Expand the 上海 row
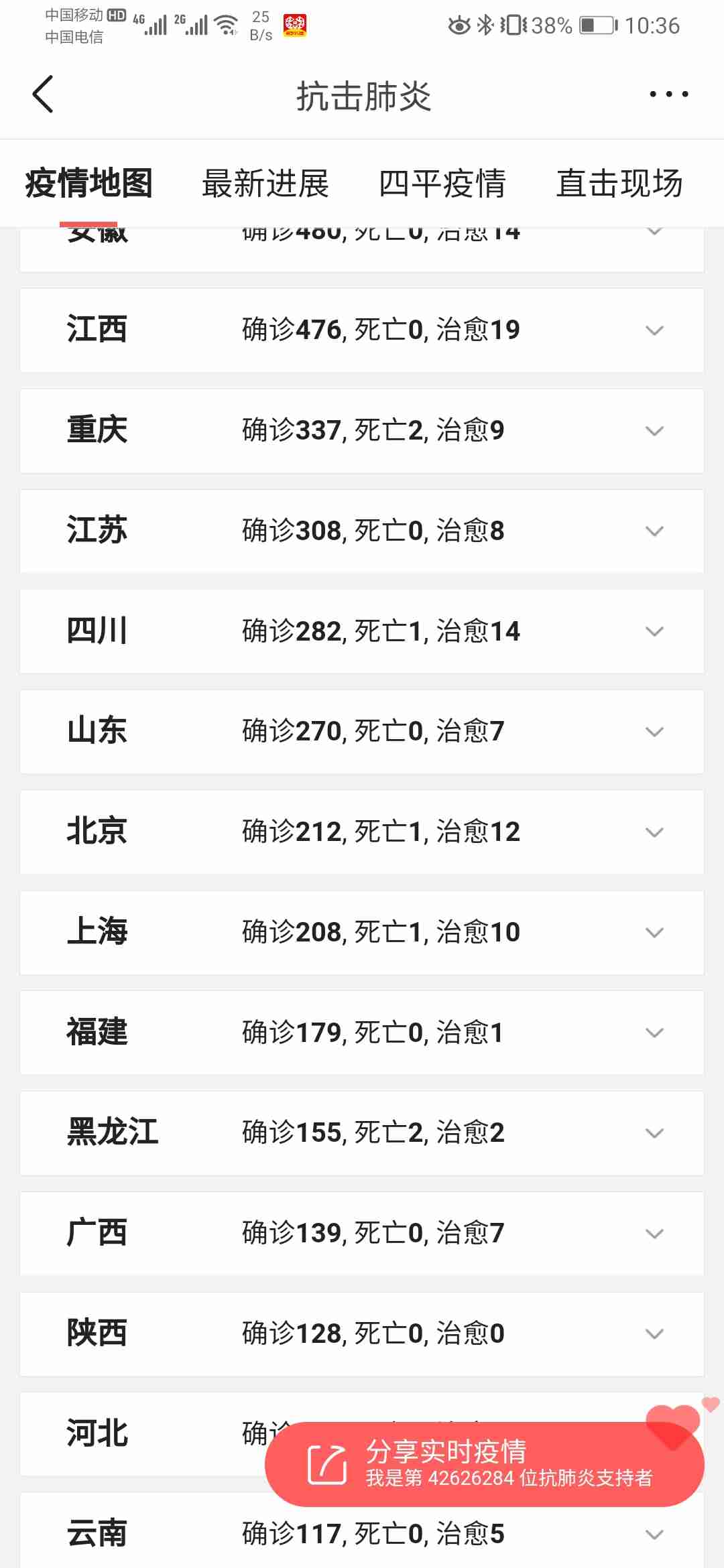This screenshot has width=724, height=1568. click(654, 933)
